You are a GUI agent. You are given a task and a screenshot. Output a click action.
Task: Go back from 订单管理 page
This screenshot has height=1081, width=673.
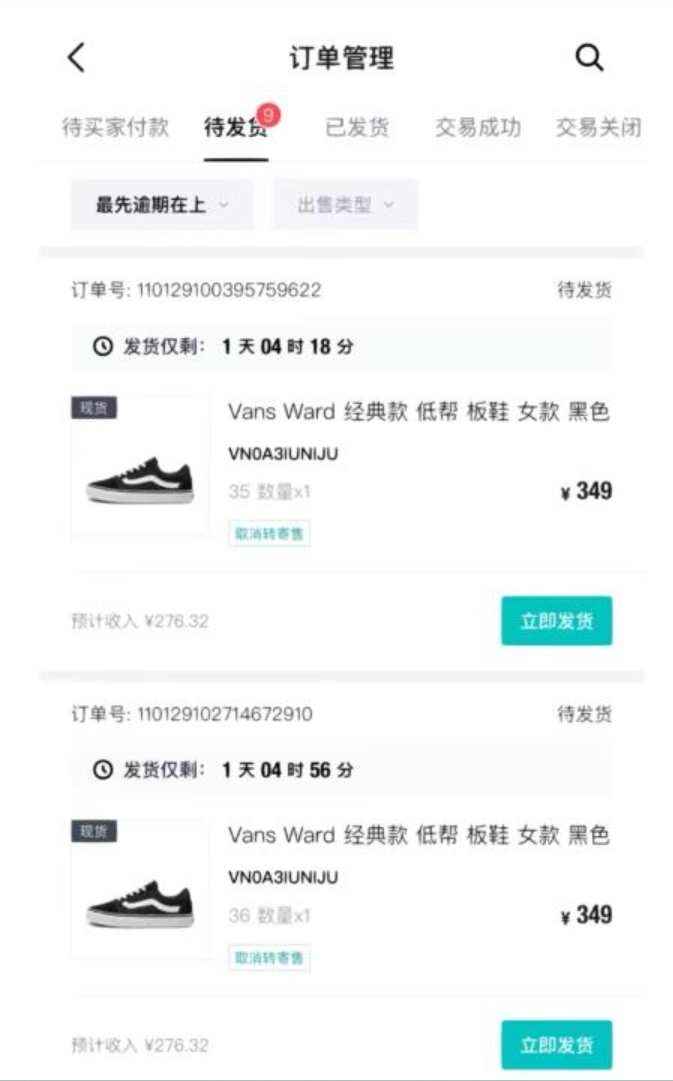76,58
